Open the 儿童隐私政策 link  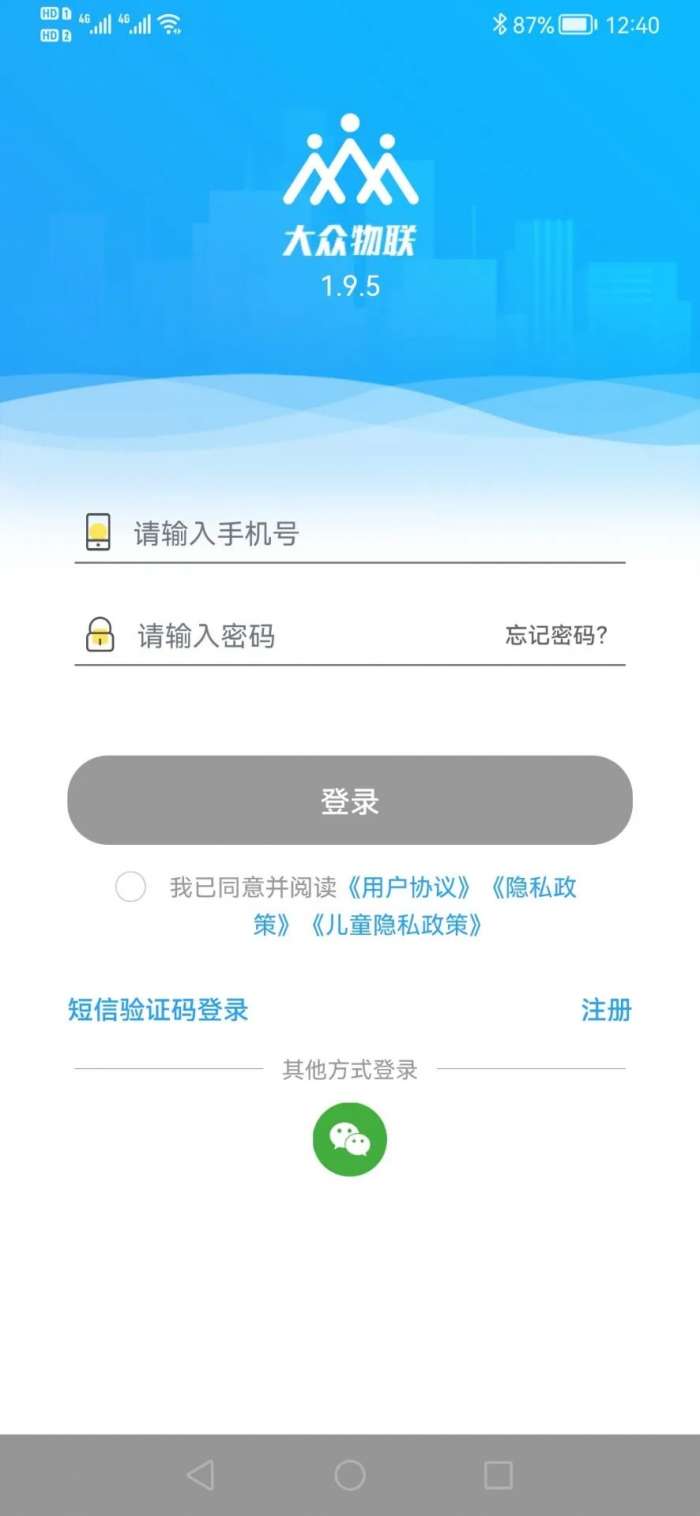tap(398, 925)
